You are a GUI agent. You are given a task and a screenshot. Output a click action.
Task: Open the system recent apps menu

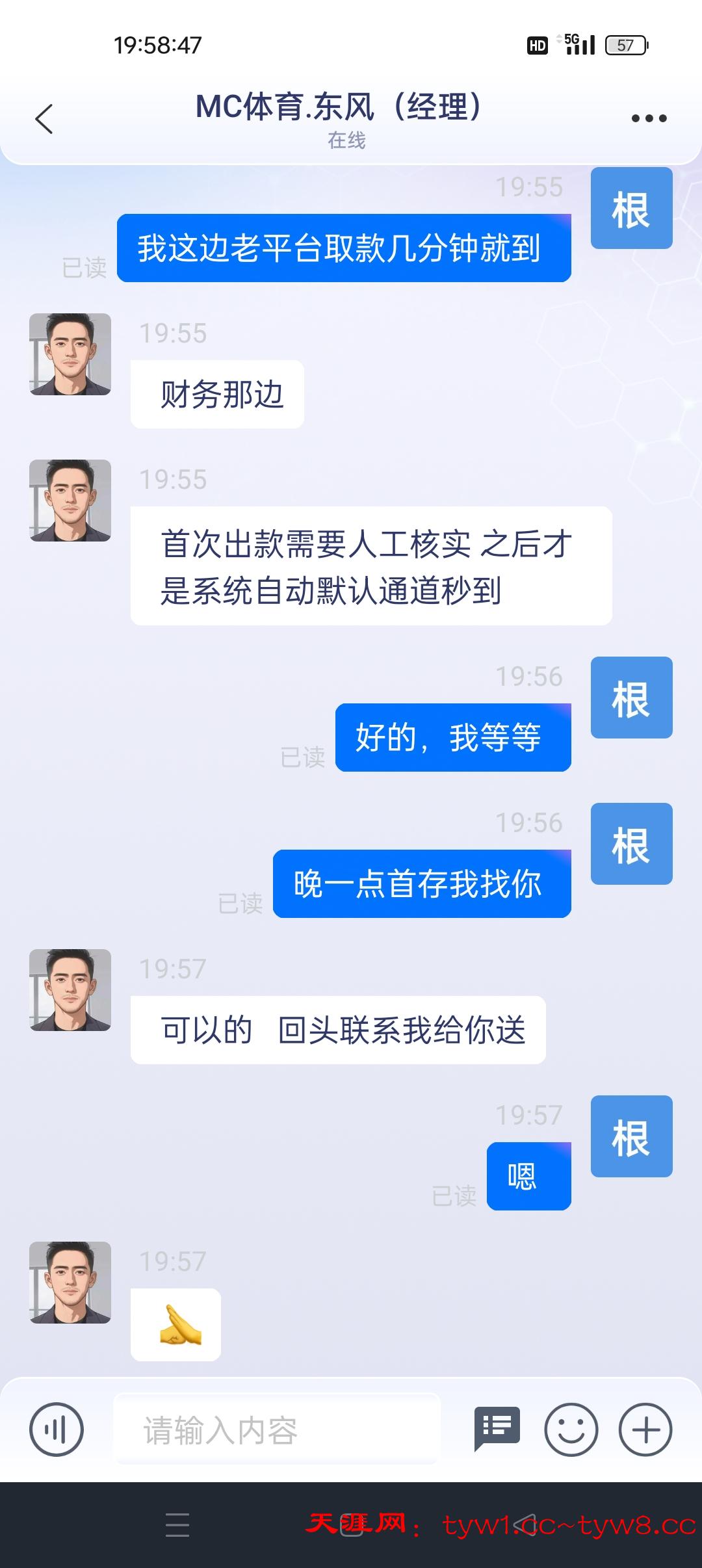click(177, 1525)
